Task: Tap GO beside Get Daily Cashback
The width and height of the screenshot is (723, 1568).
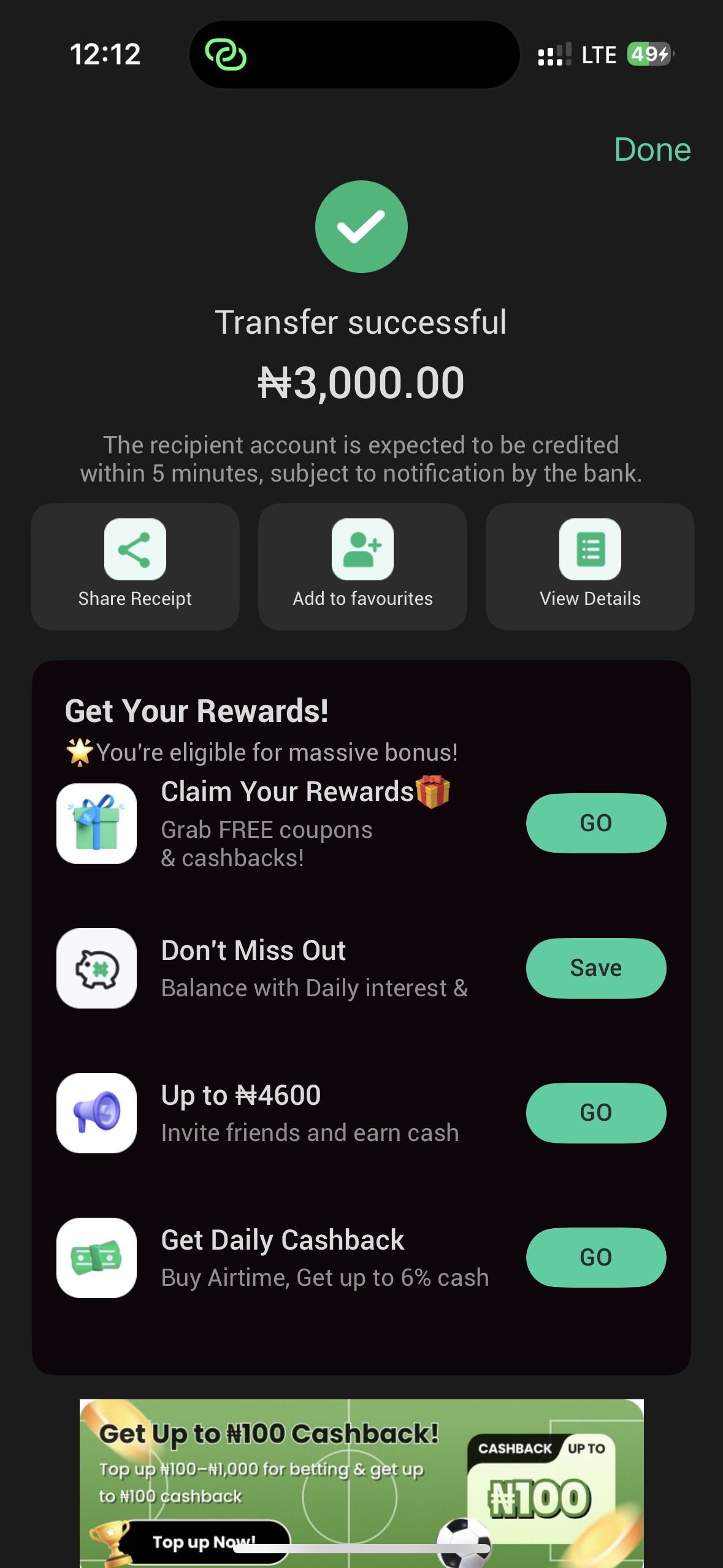Action: click(595, 1257)
